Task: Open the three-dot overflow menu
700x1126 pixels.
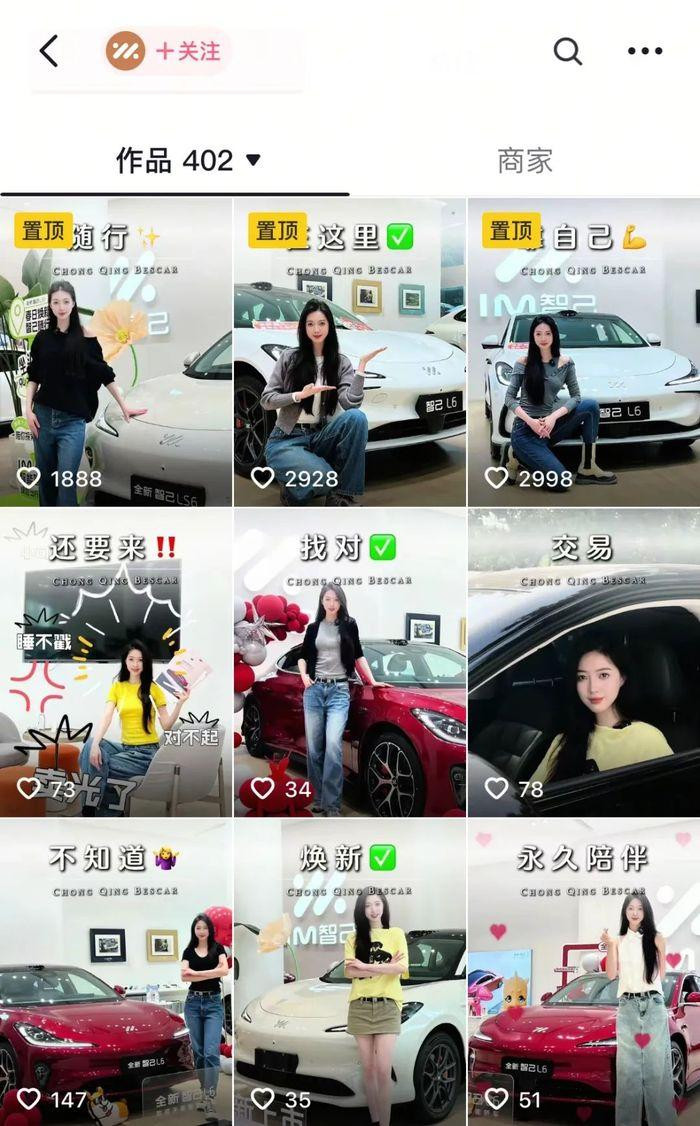Action: pos(645,51)
